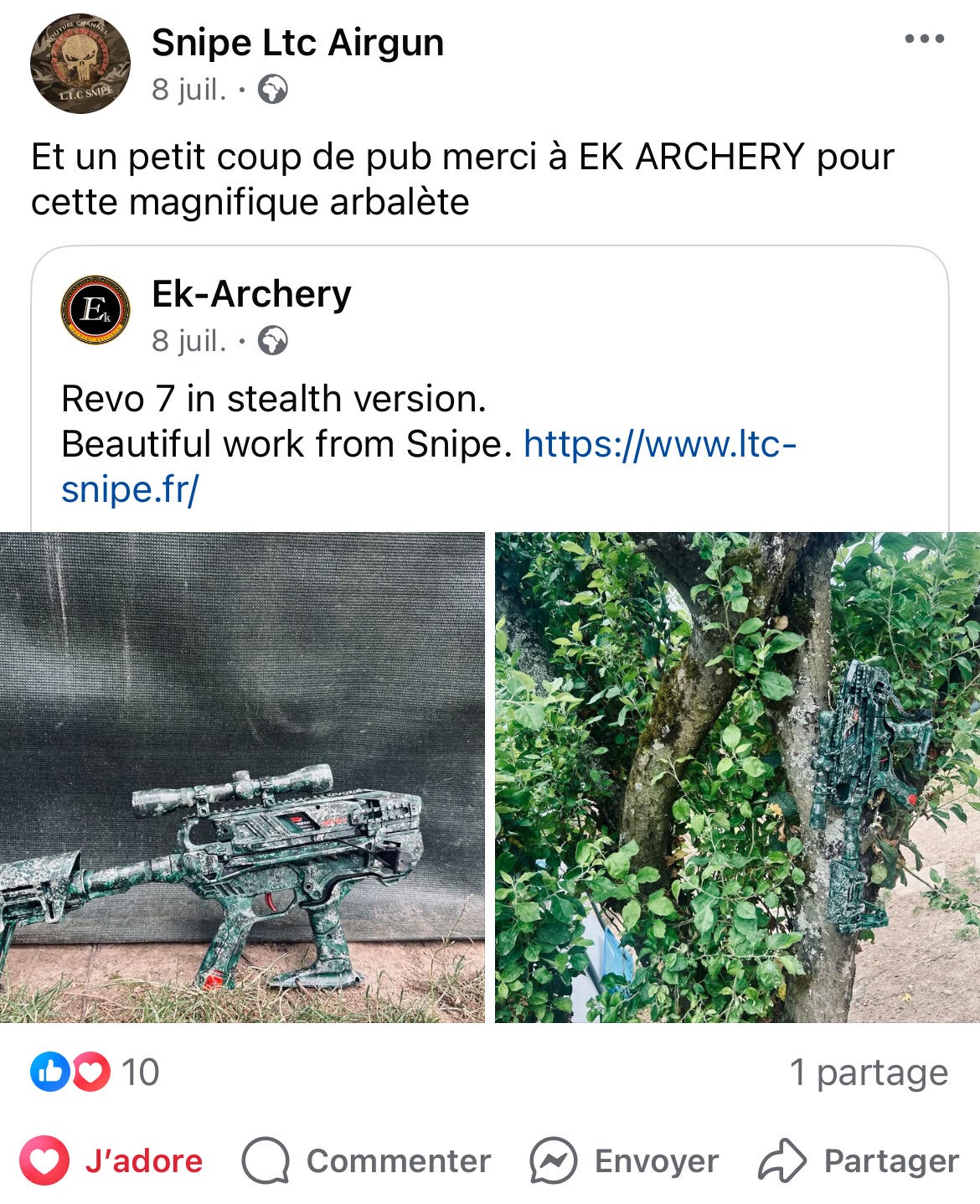View the crossbow photo in the tree
The height and width of the screenshot is (1204, 980).
click(x=737, y=777)
